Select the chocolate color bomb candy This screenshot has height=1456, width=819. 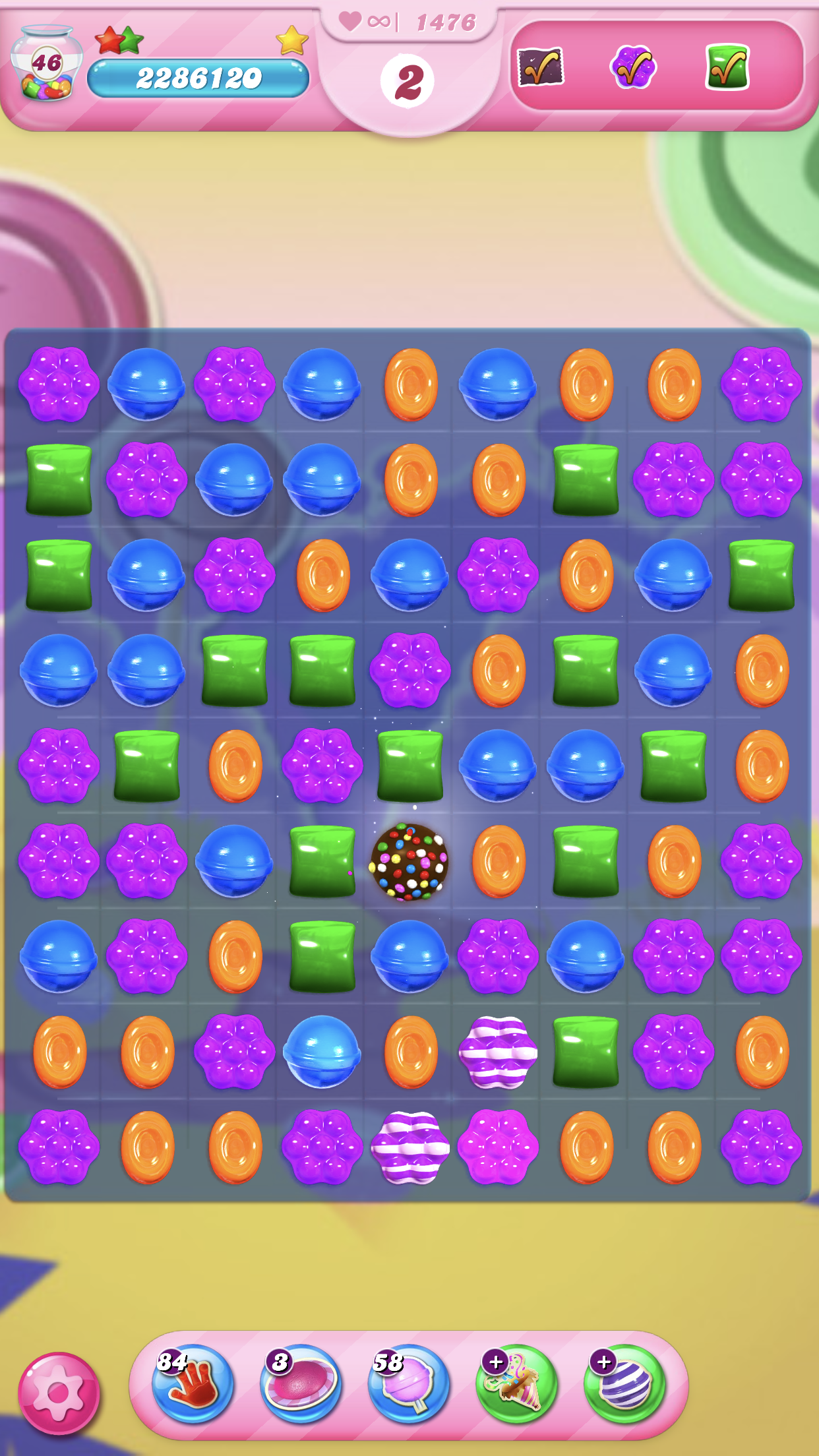(x=409, y=862)
